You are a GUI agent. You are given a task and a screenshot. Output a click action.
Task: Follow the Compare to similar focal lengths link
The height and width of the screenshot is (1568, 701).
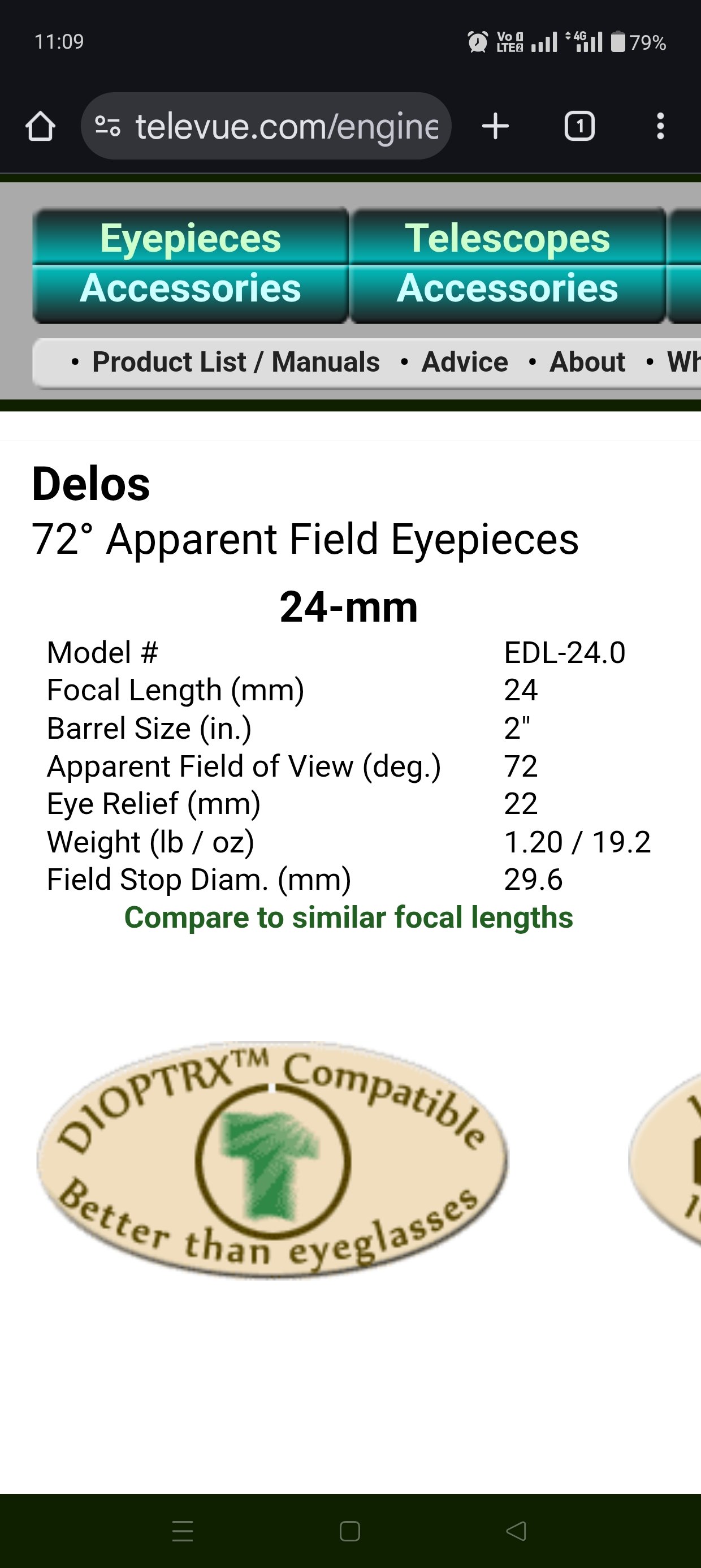[349, 918]
